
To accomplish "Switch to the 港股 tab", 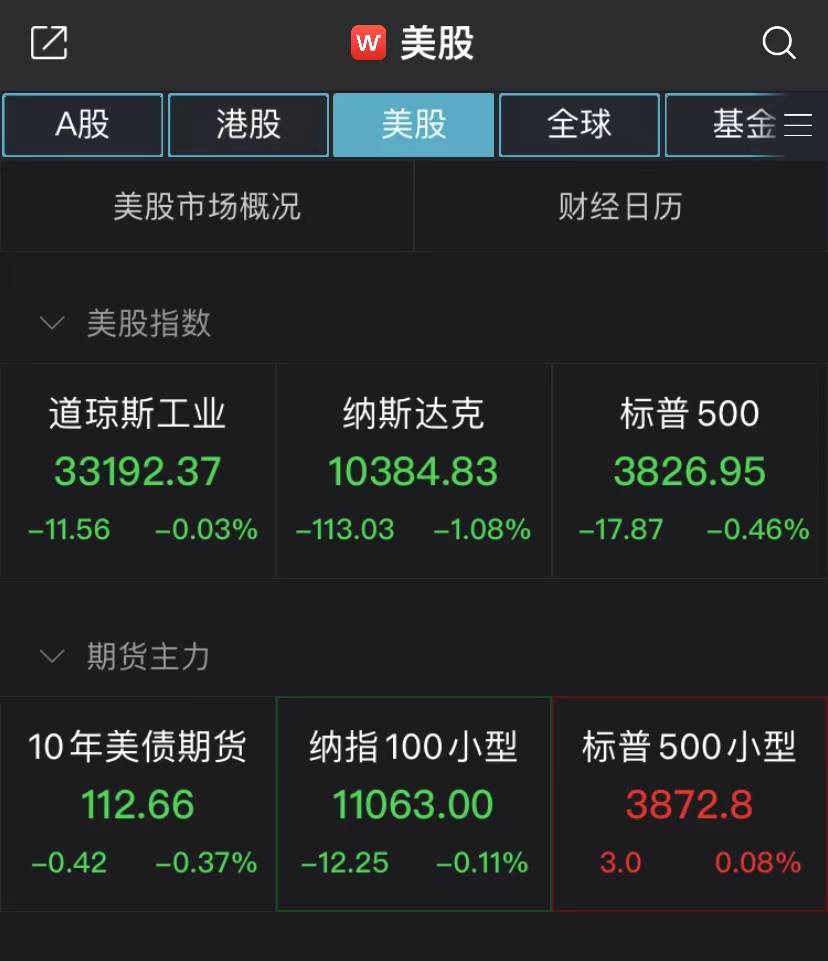I will pos(248,125).
